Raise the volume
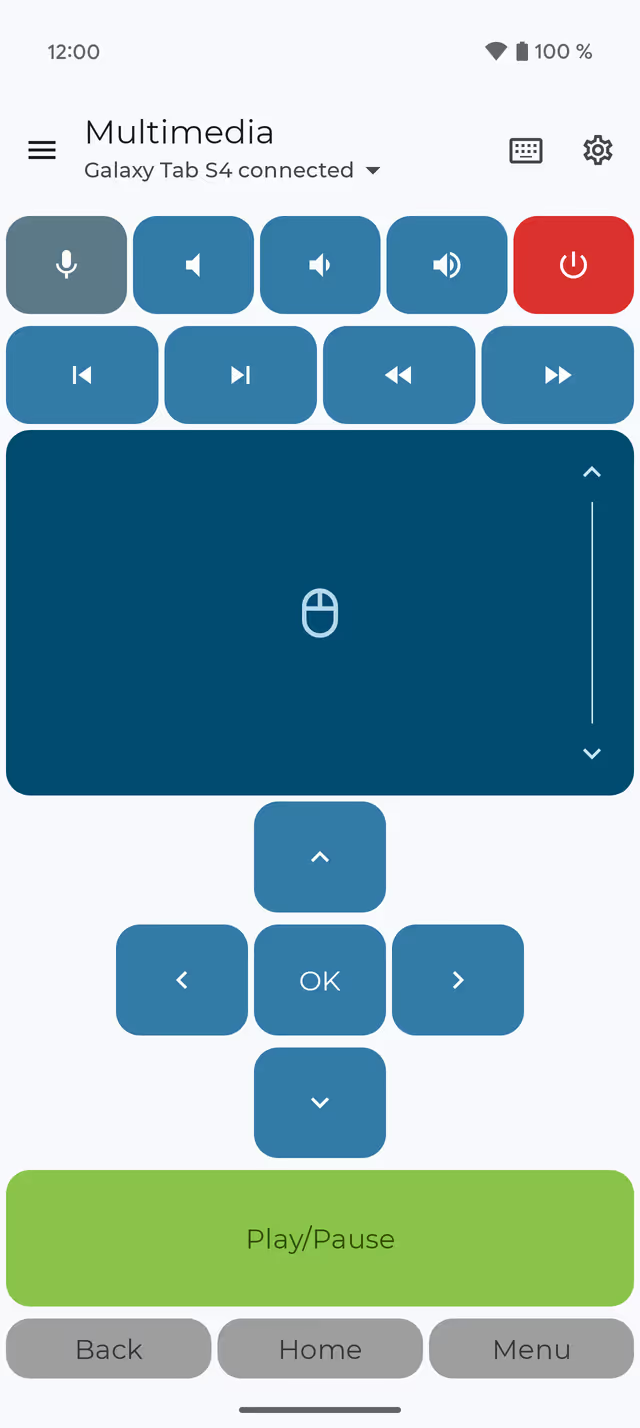Viewport: 640px width, 1428px height. click(x=446, y=265)
